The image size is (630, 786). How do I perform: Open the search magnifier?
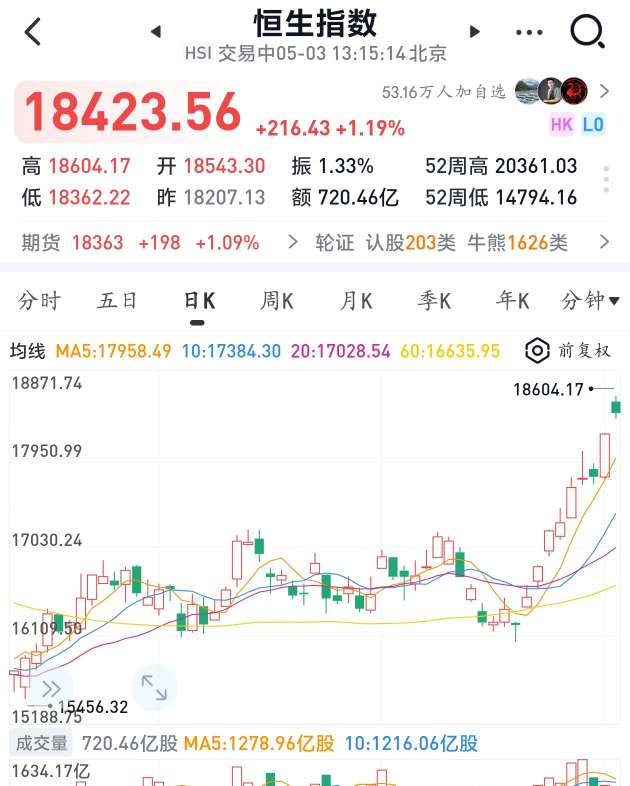tap(587, 32)
